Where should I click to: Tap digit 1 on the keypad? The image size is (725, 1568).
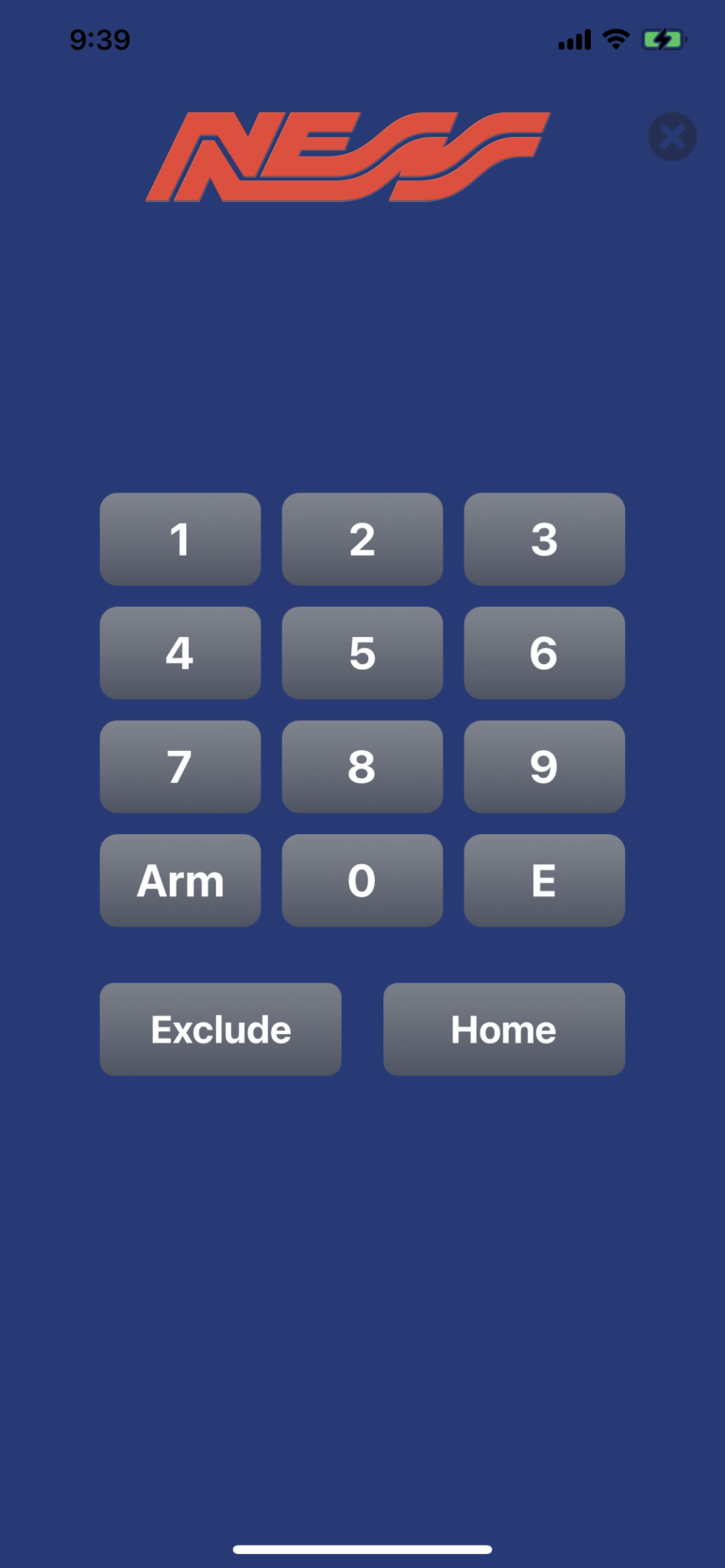click(180, 539)
